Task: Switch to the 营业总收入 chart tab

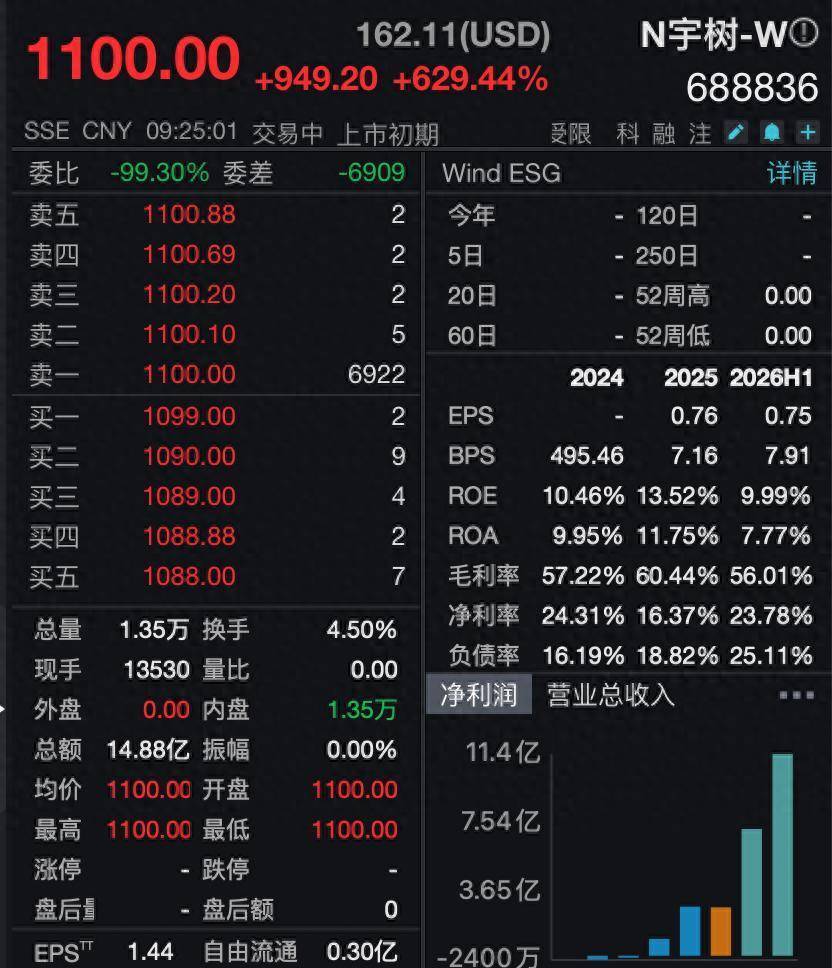Action: coord(610,695)
